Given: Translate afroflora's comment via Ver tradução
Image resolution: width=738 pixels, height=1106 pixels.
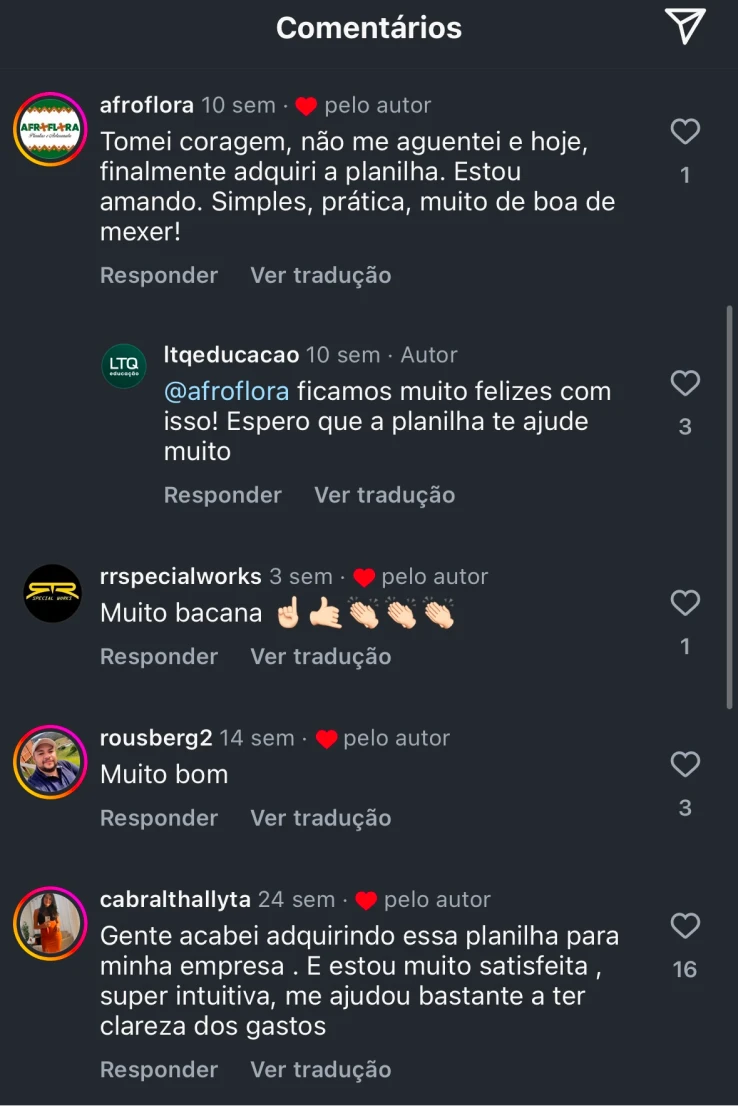Looking at the screenshot, I should [320, 275].
